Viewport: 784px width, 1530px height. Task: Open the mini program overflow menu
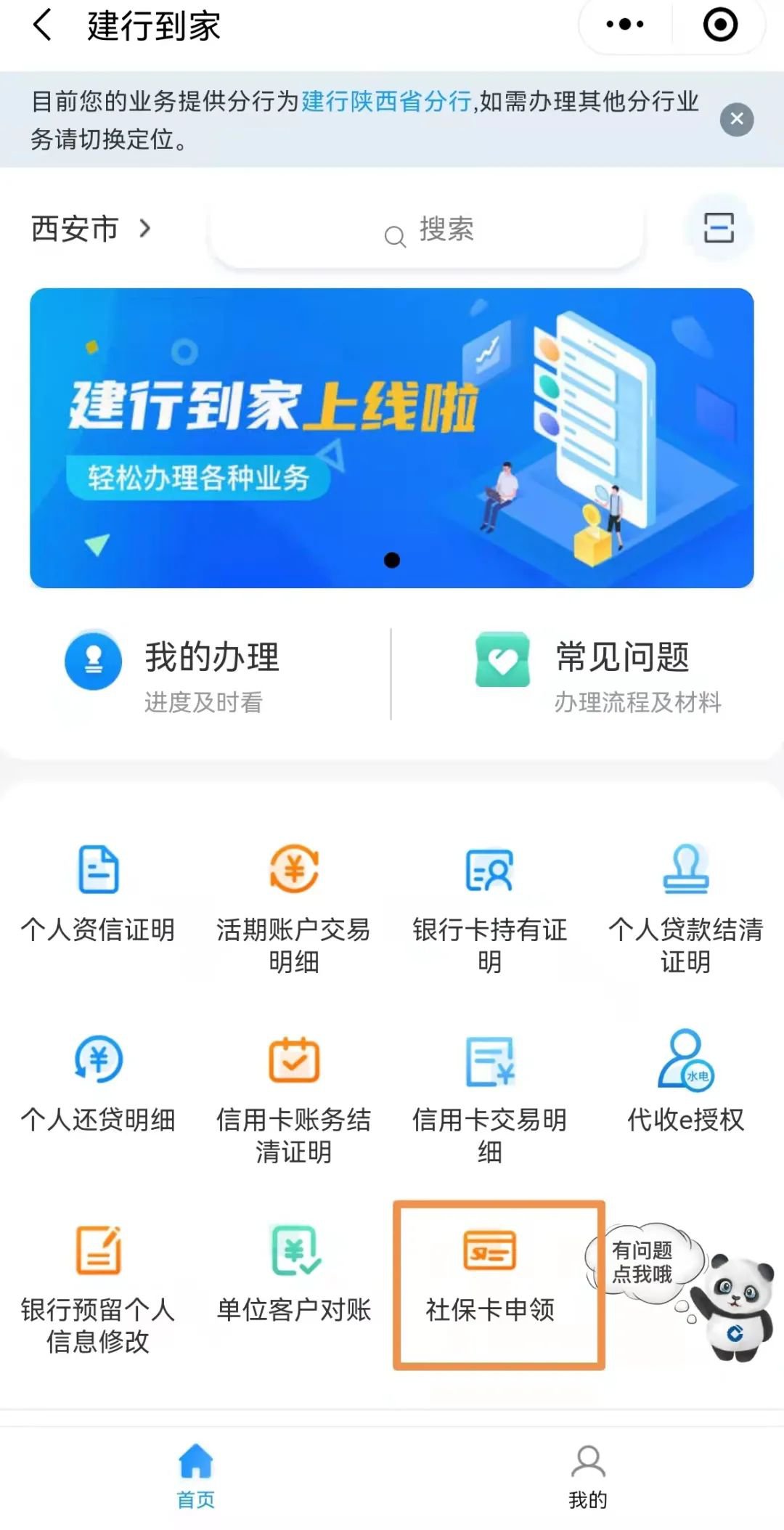pyautogui.click(x=625, y=25)
